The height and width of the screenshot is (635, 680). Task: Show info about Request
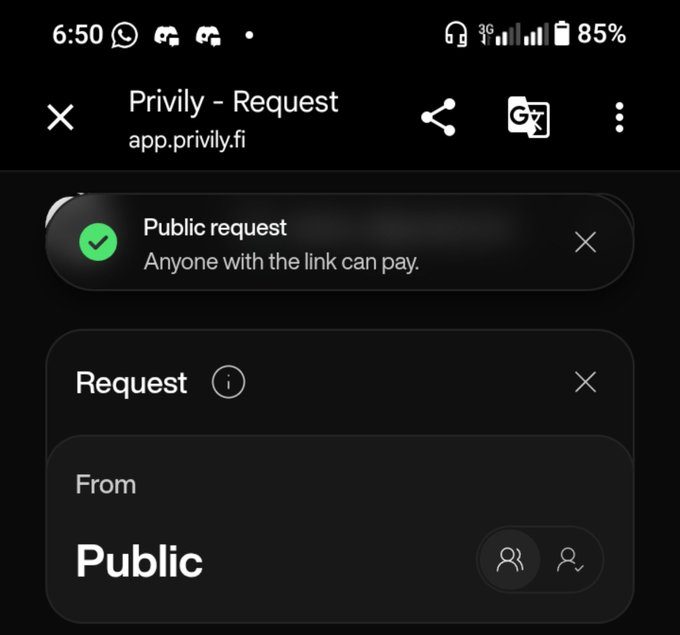tap(228, 383)
